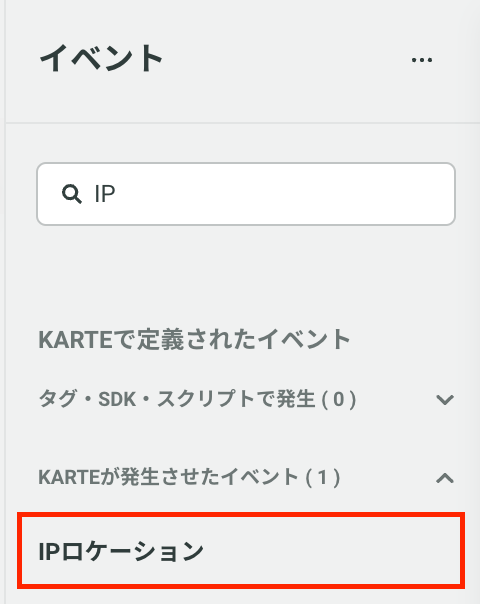Select the IPロケーション event
The image size is (480, 604).
point(241,551)
